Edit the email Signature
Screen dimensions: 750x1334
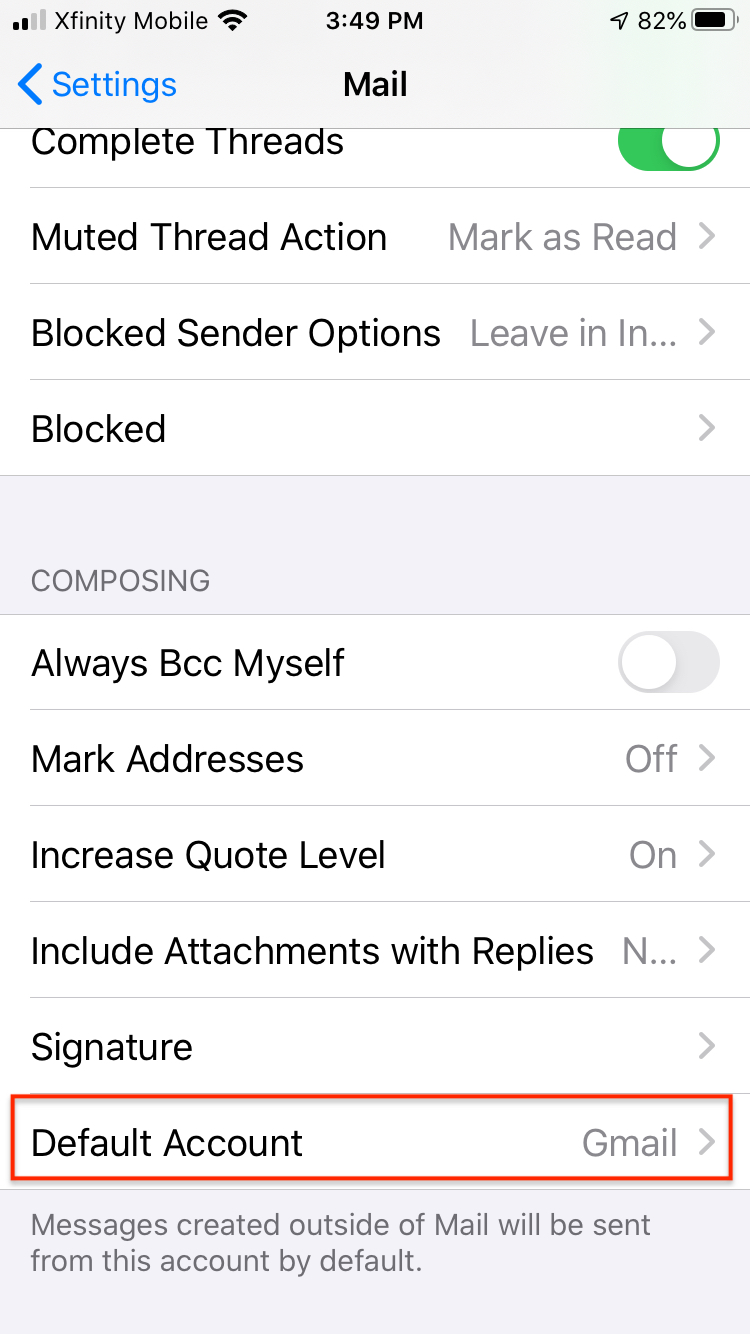pos(375,1047)
